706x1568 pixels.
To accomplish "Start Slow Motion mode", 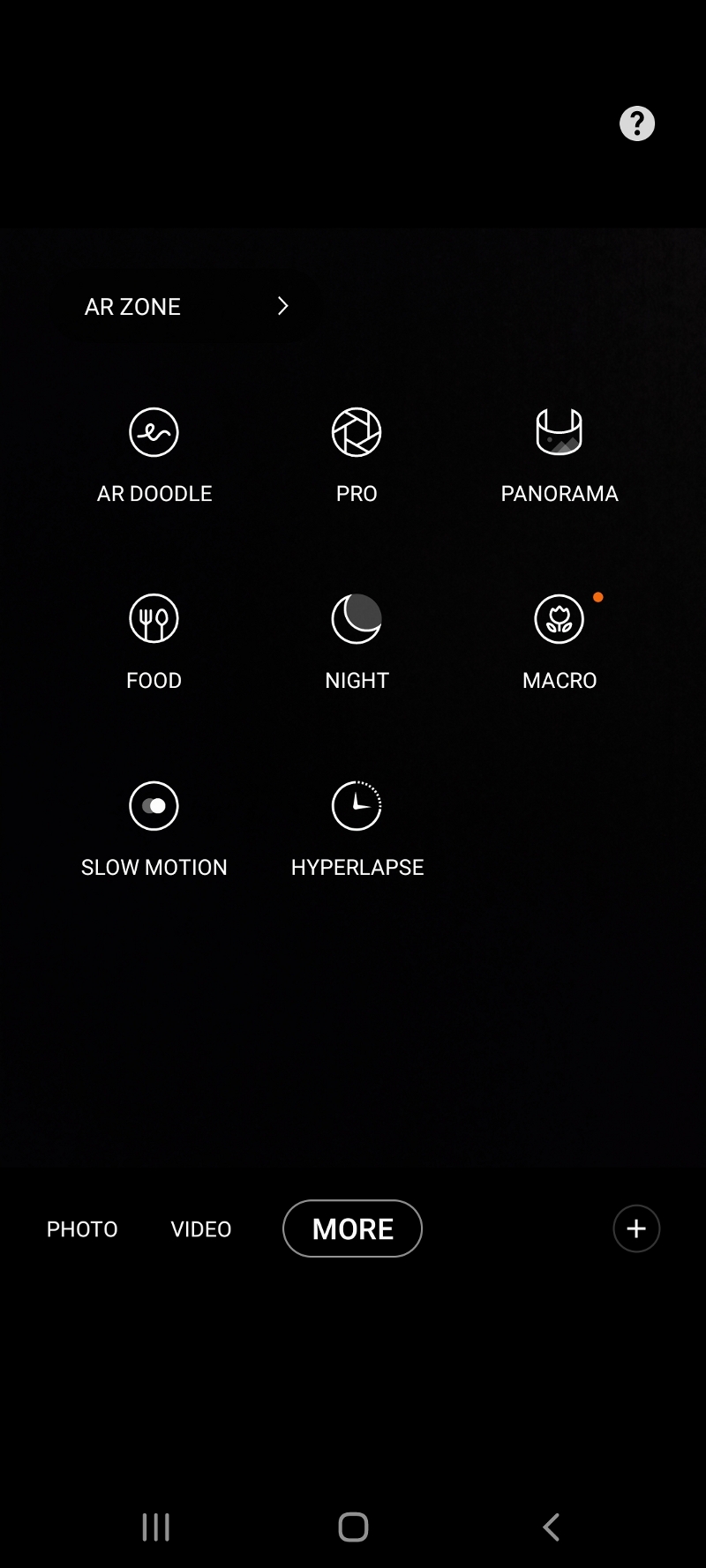I will (x=154, y=830).
